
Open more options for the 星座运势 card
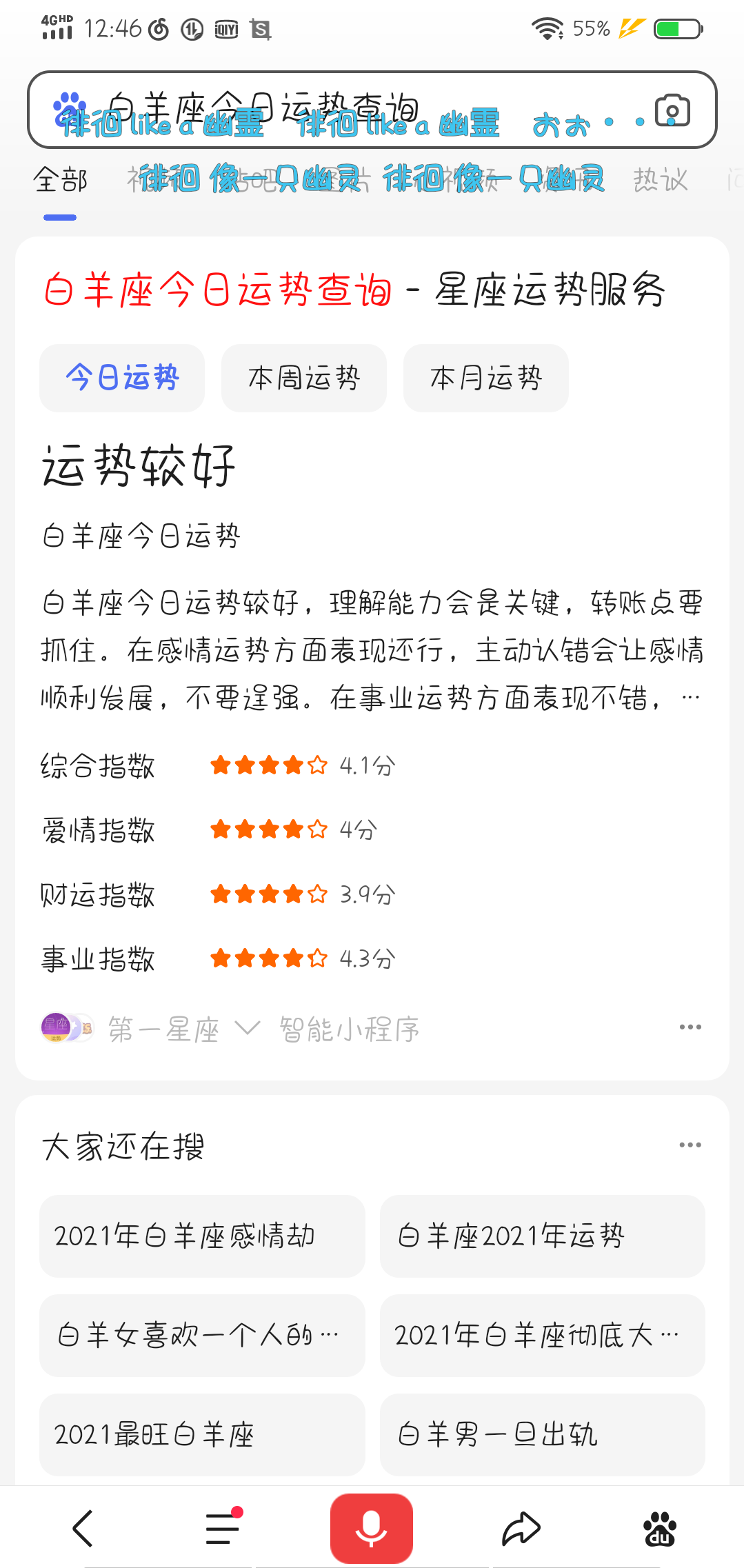[x=690, y=1027]
